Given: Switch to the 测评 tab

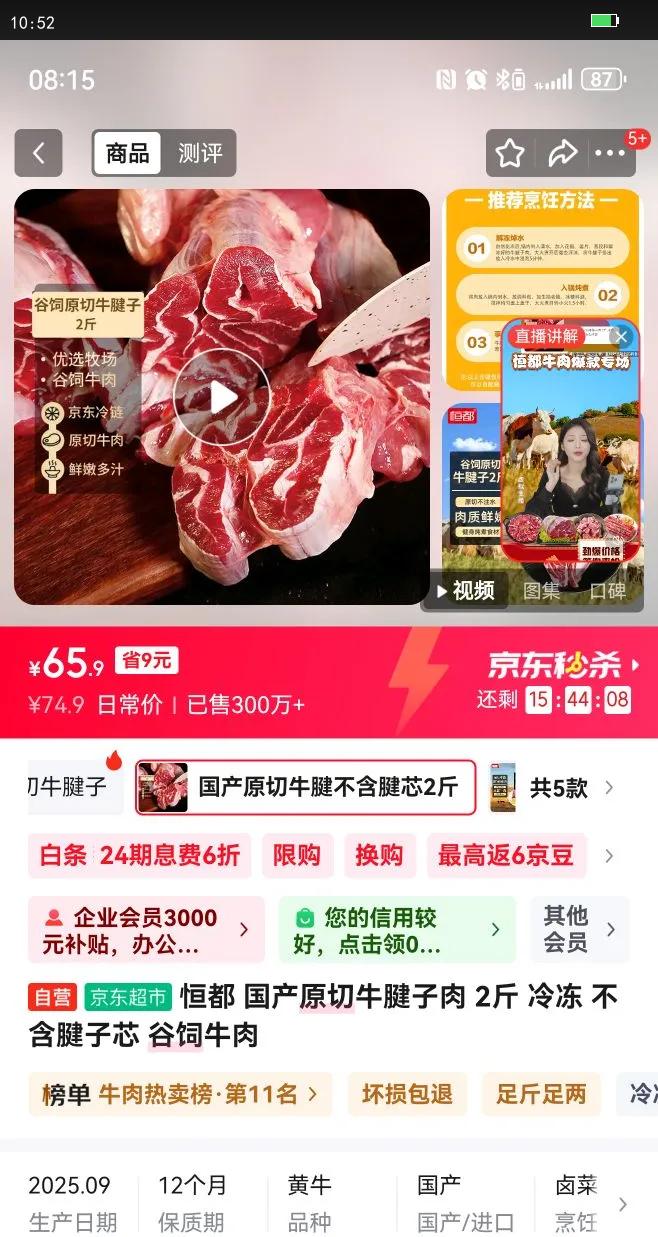Looking at the screenshot, I should (x=200, y=153).
